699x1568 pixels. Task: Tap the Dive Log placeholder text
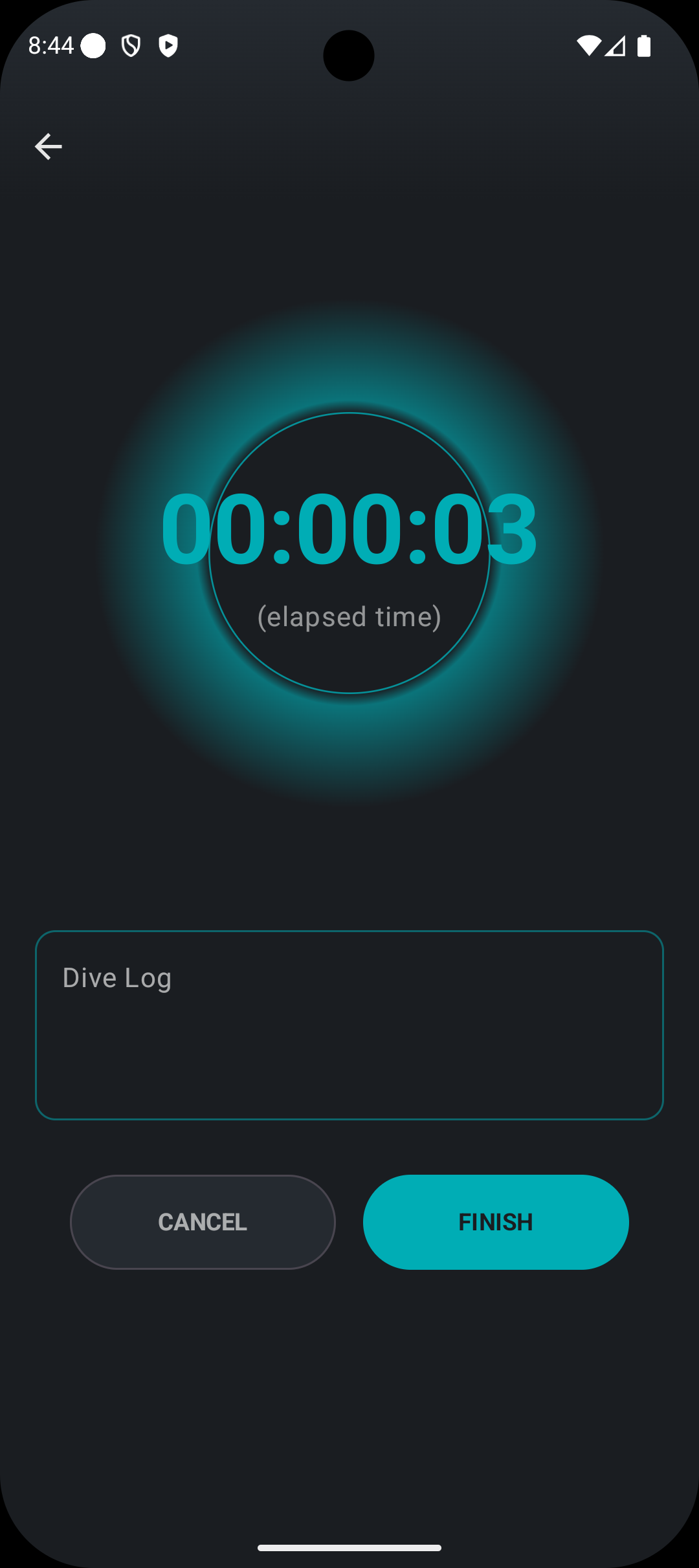pos(116,977)
